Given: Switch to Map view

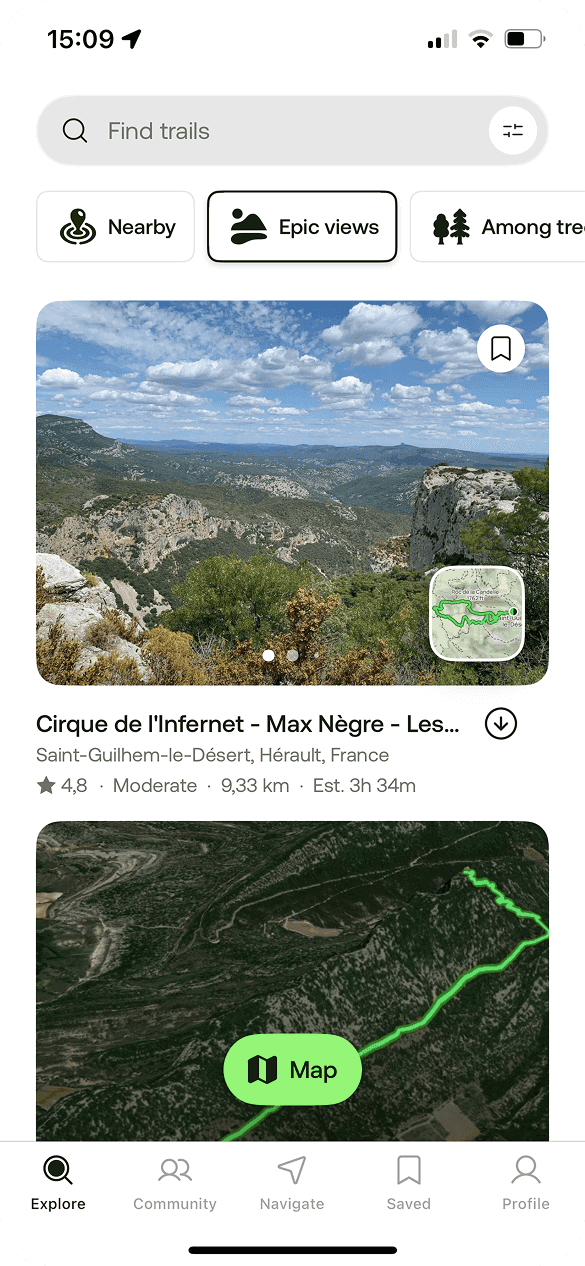Looking at the screenshot, I should [x=292, y=1070].
